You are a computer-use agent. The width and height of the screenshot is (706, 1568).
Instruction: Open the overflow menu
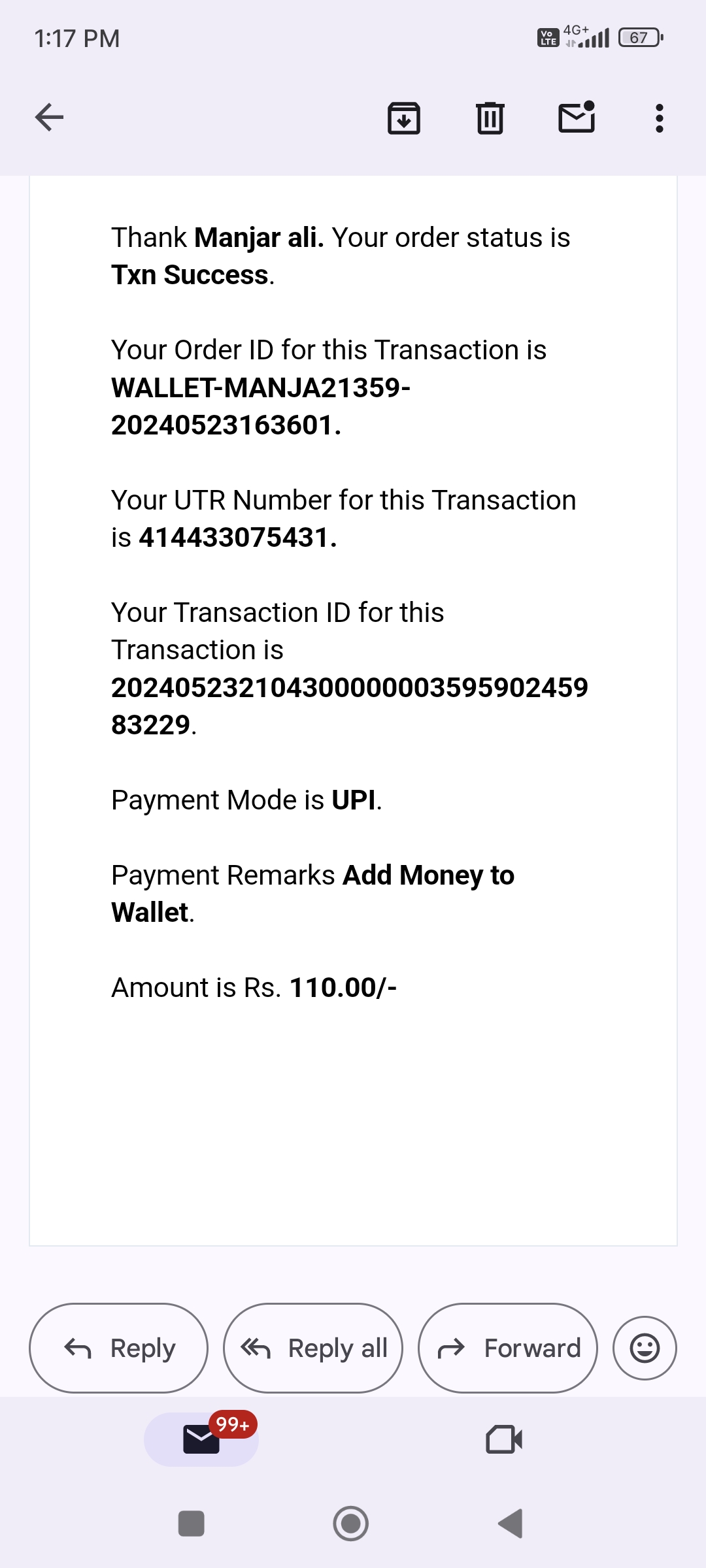(660, 118)
